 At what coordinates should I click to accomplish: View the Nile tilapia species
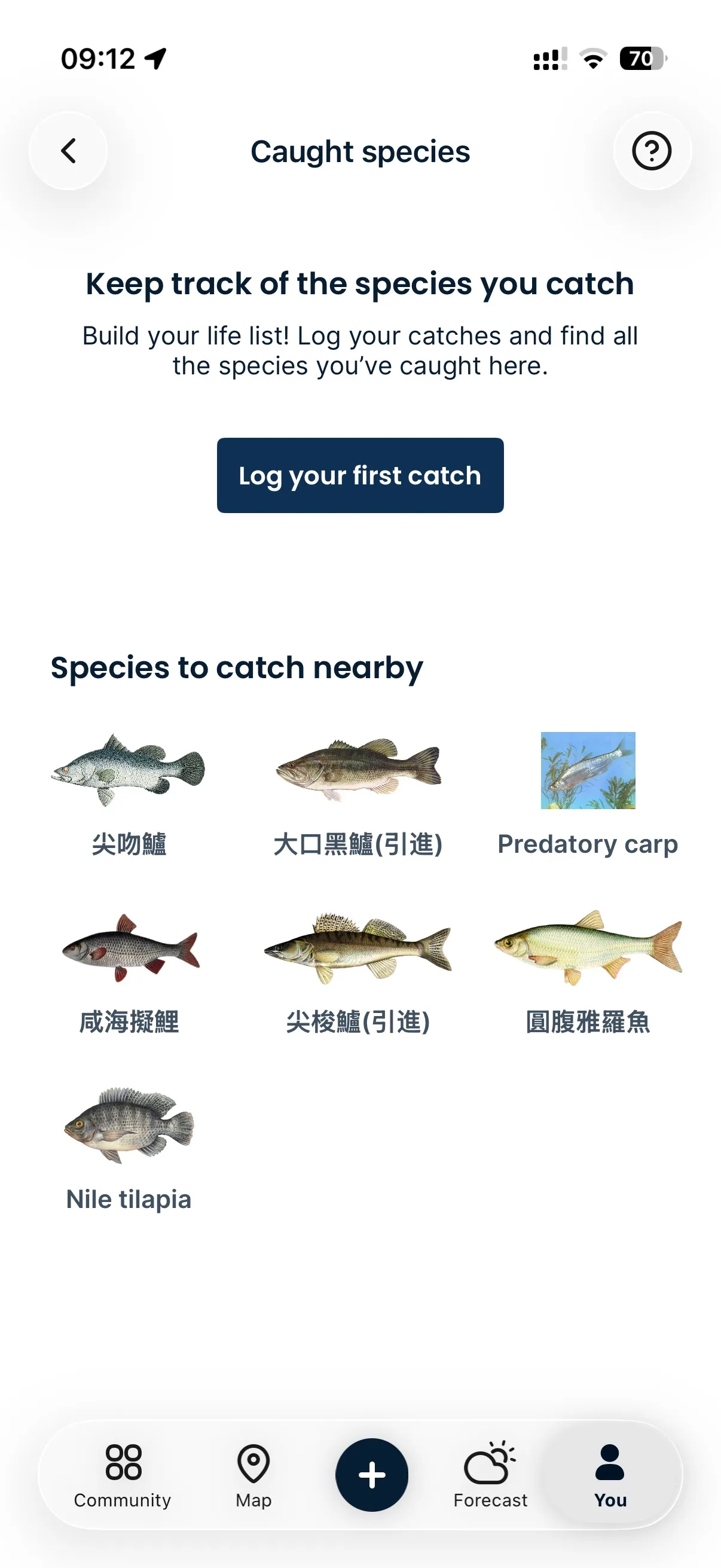[x=129, y=1151]
